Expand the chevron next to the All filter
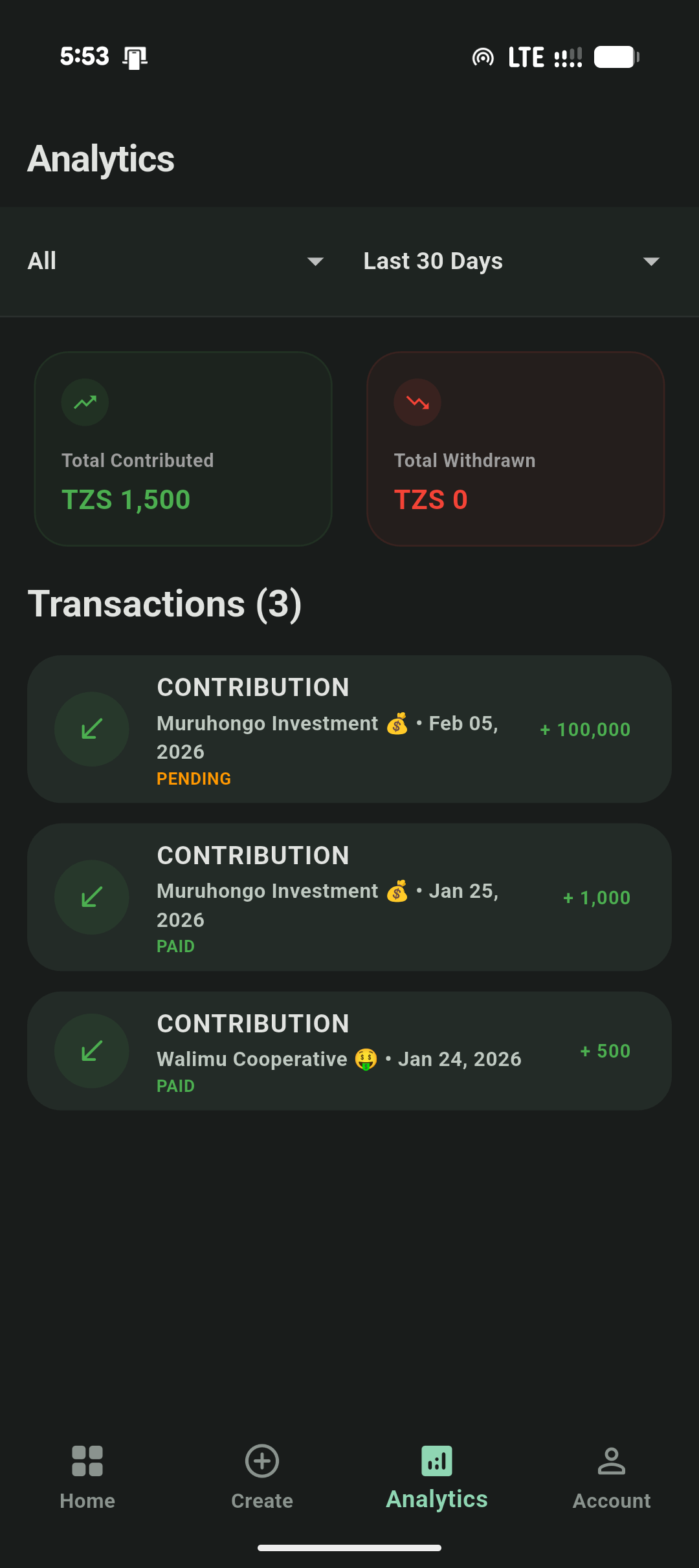The image size is (699, 1568). pyautogui.click(x=315, y=261)
